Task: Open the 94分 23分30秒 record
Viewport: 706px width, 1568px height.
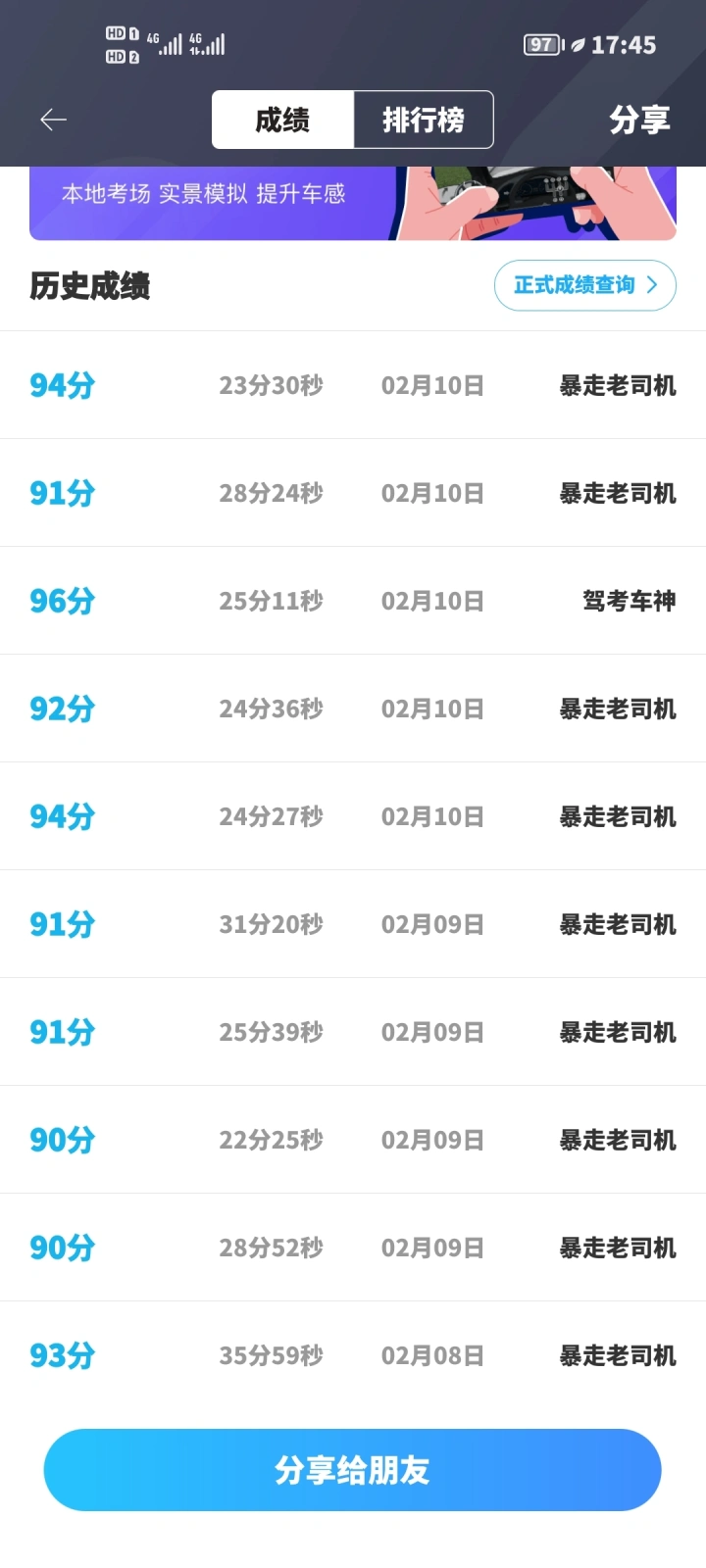Action: pyautogui.click(x=353, y=385)
